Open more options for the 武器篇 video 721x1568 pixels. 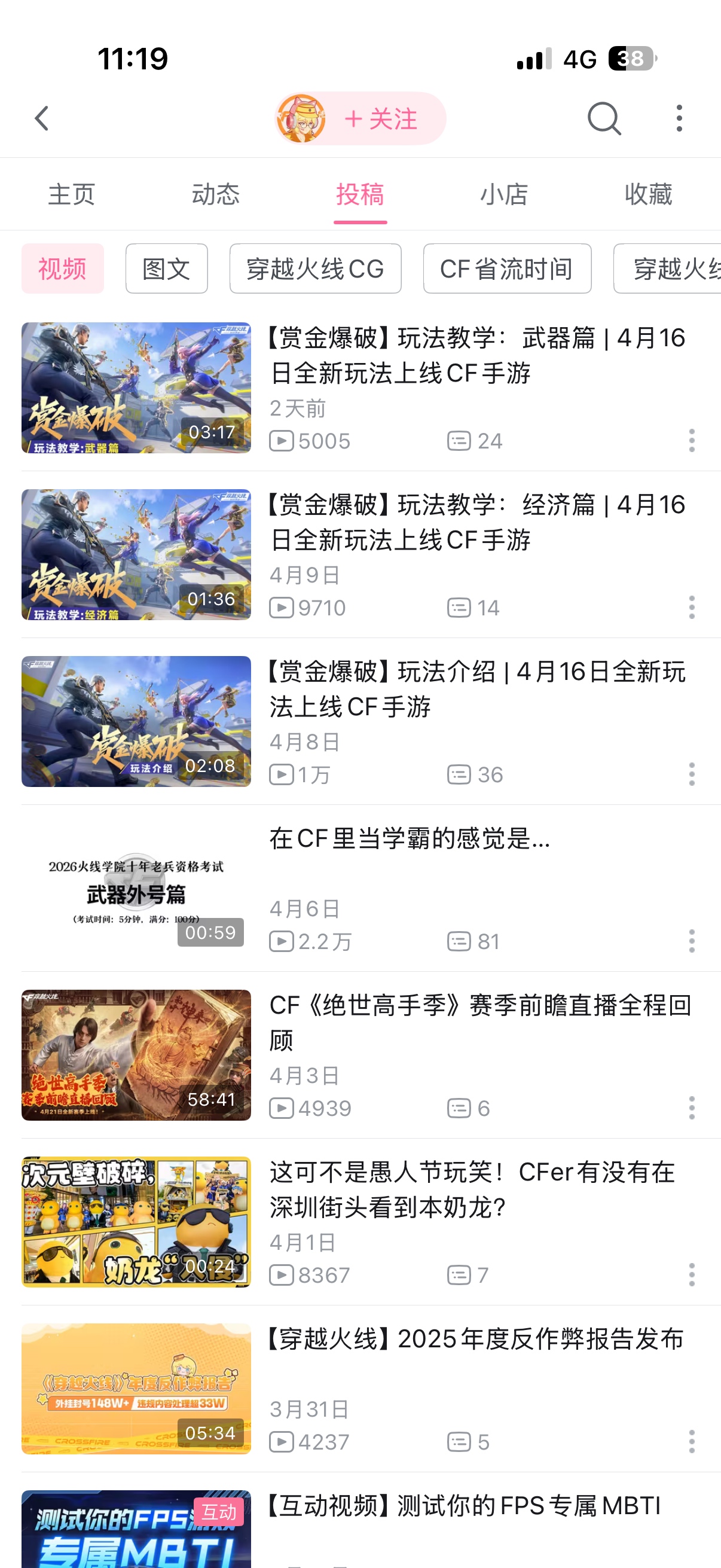[692, 440]
